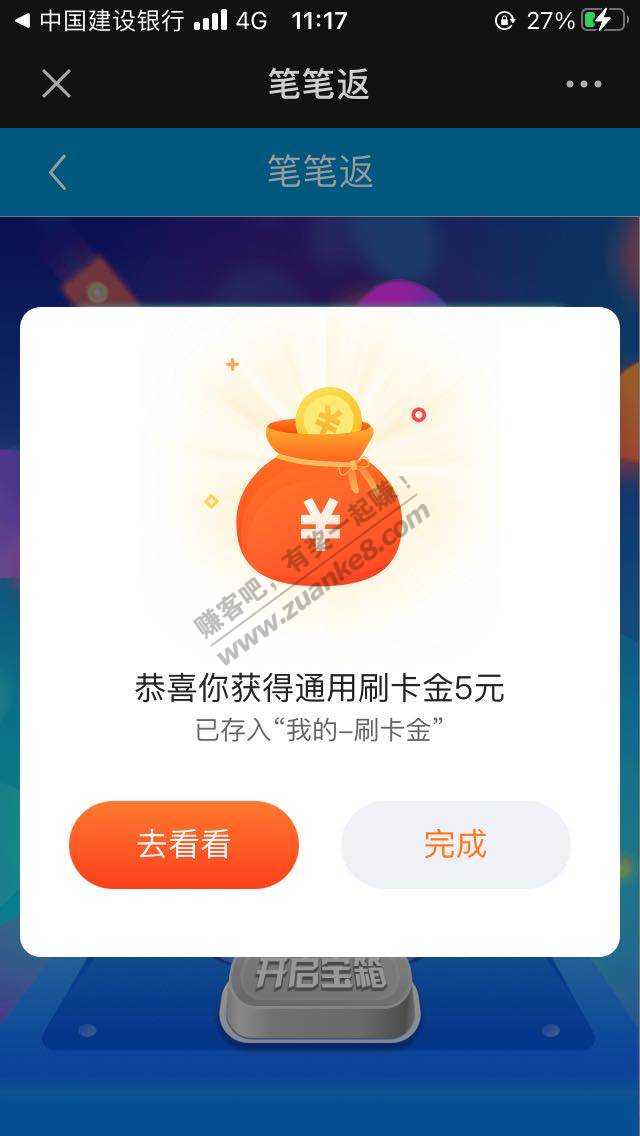Go back using the left arrow
Viewport: 640px width, 1136px height.
(57, 172)
